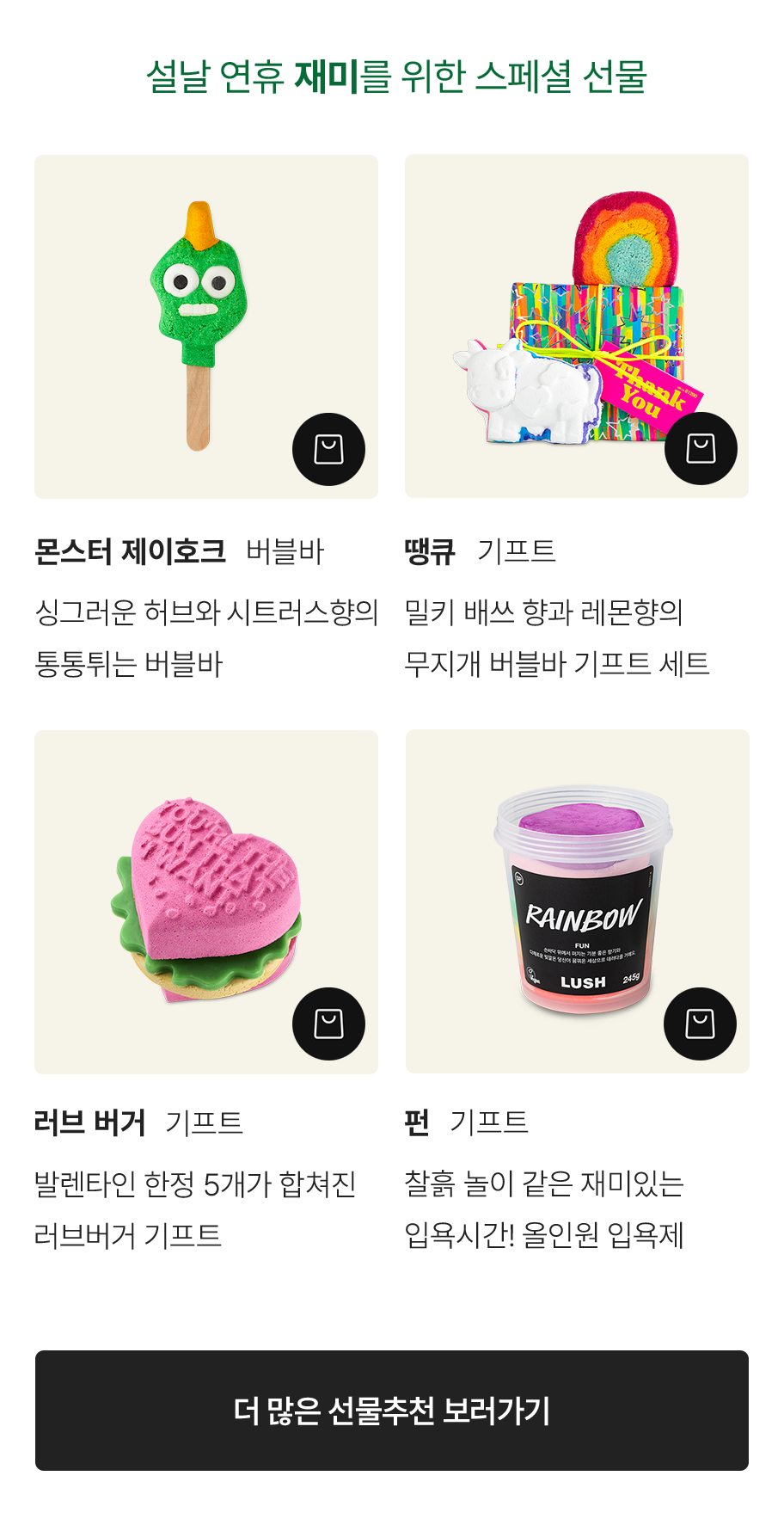Add 러브 버거 기프트 to shopping bag
The height and width of the screenshot is (1531, 784).
tap(328, 1024)
